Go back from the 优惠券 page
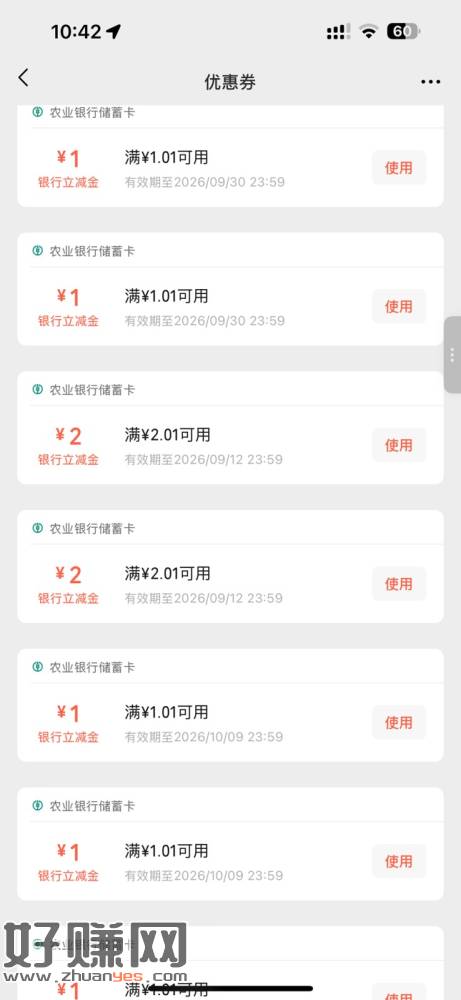This screenshot has height=1000, width=461. coord(24,78)
